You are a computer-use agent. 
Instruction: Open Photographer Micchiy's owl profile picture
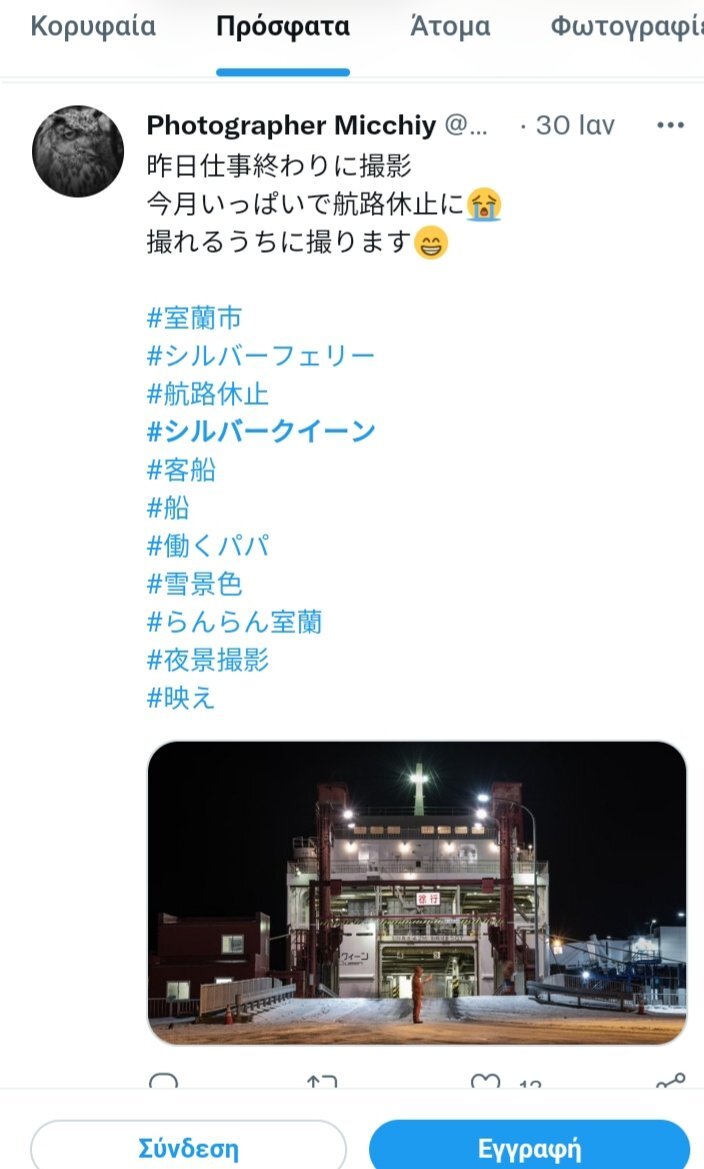[78, 151]
